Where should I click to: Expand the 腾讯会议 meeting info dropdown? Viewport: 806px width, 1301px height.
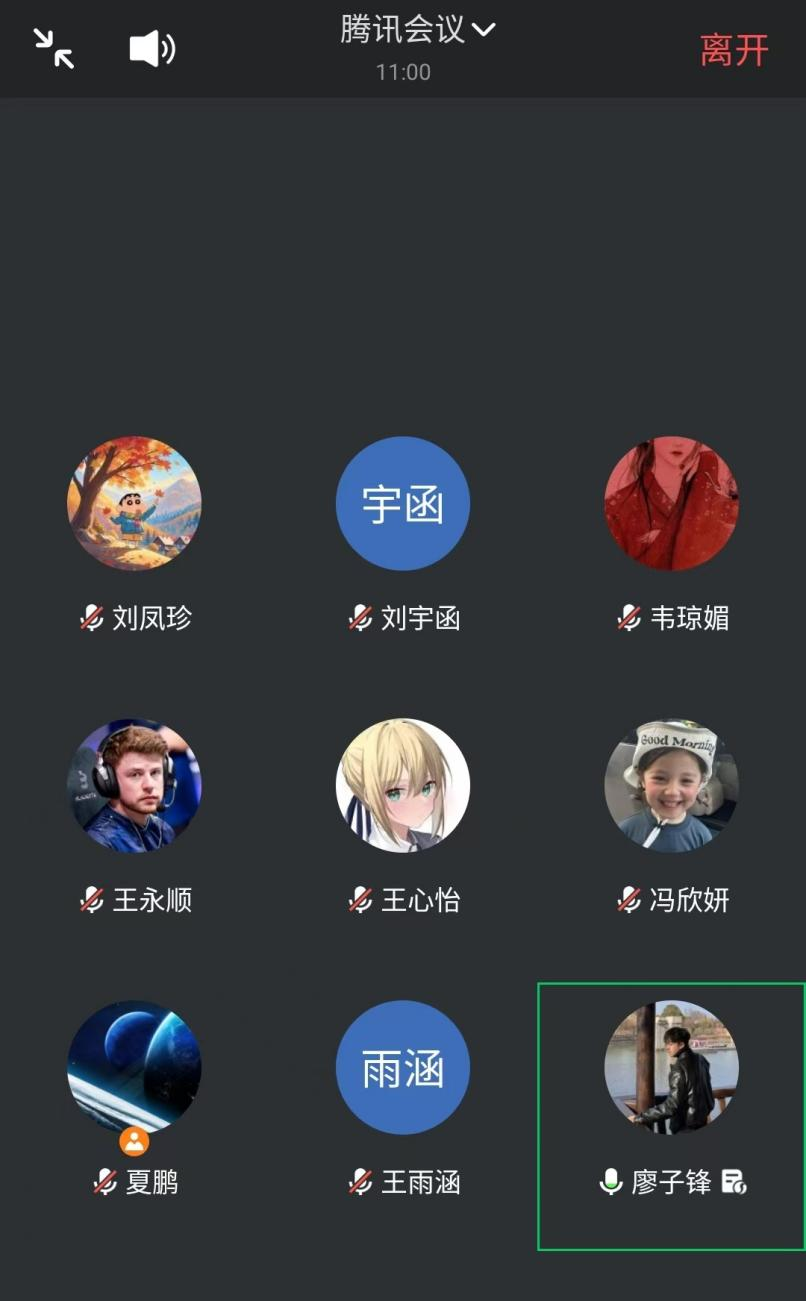(x=417, y=31)
